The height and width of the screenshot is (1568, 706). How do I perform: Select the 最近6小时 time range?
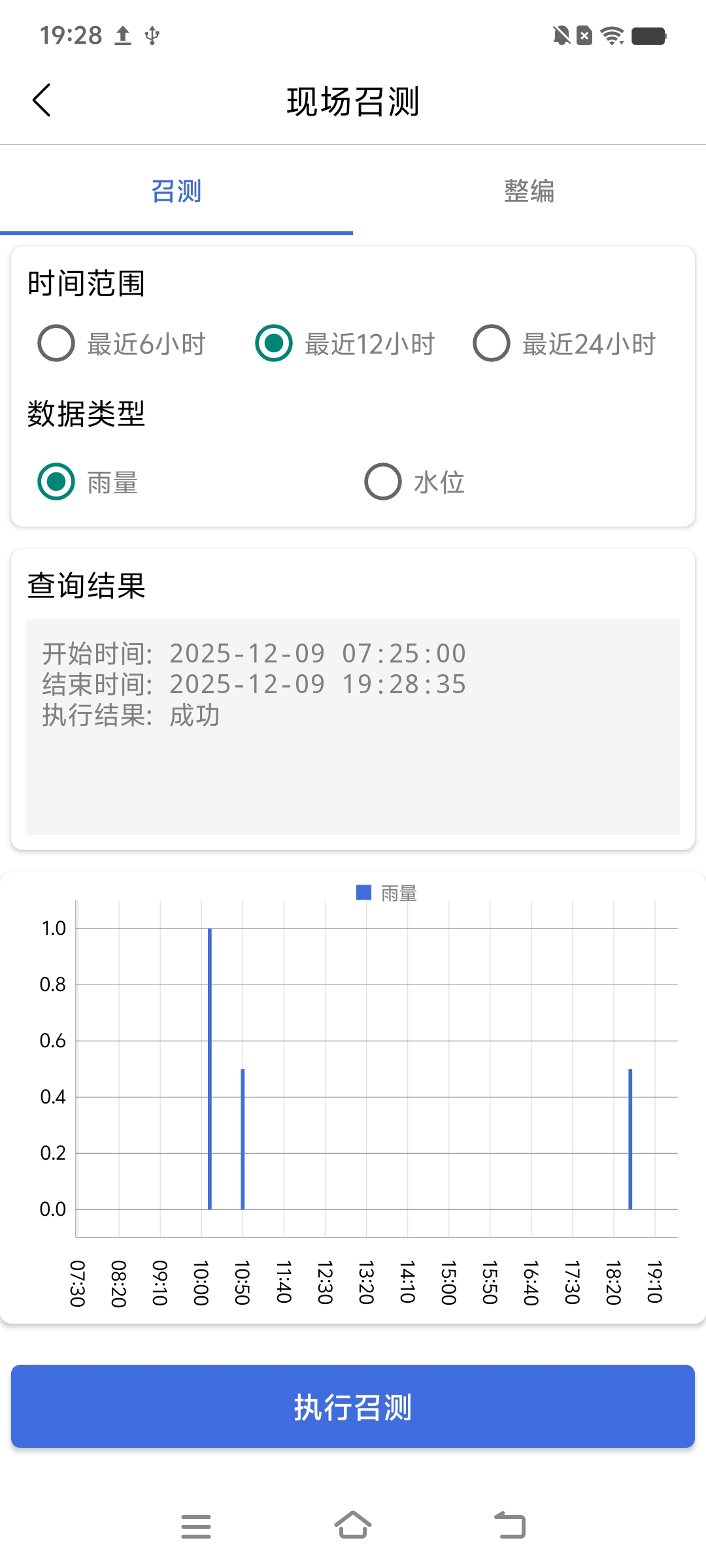coord(57,343)
